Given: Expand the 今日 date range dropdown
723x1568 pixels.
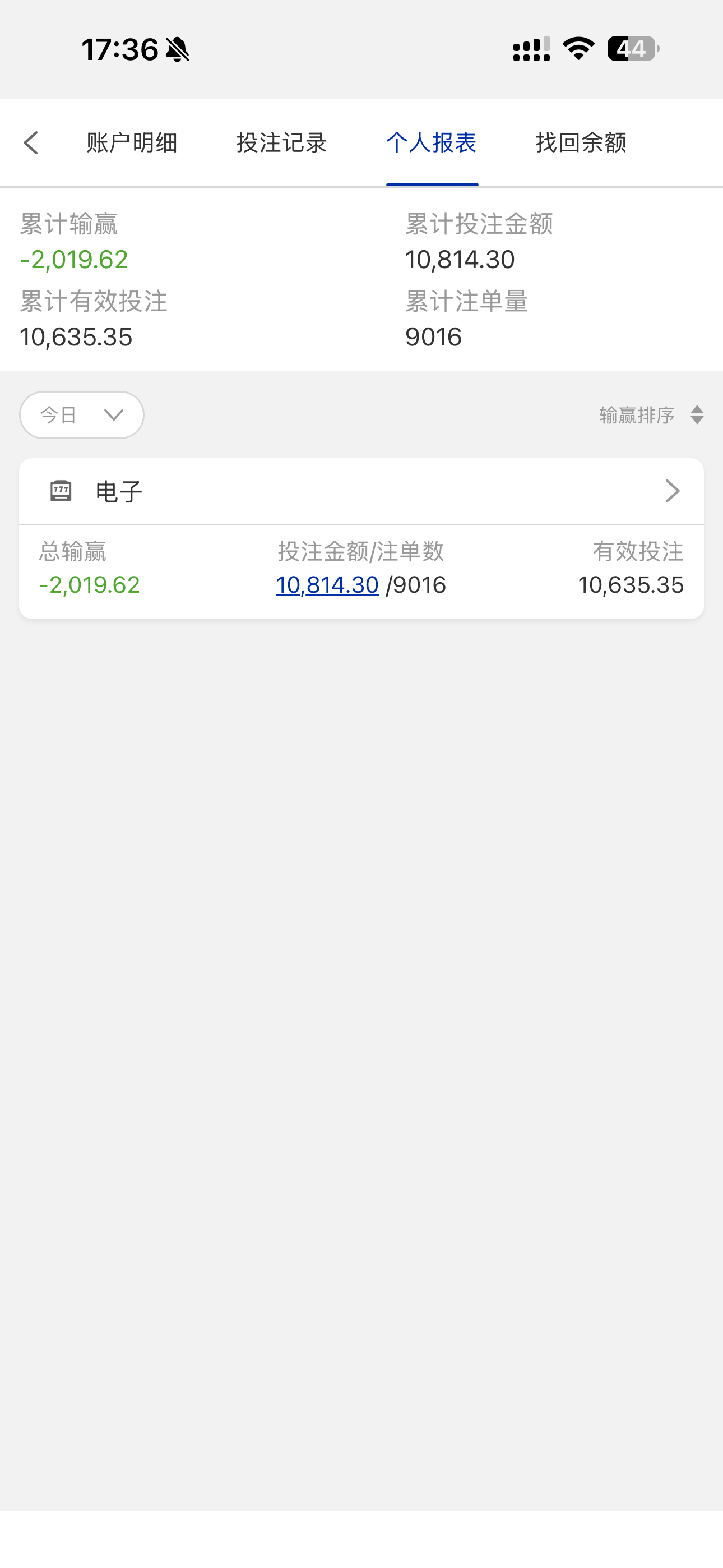Looking at the screenshot, I should pyautogui.click(x=82, y=415).
